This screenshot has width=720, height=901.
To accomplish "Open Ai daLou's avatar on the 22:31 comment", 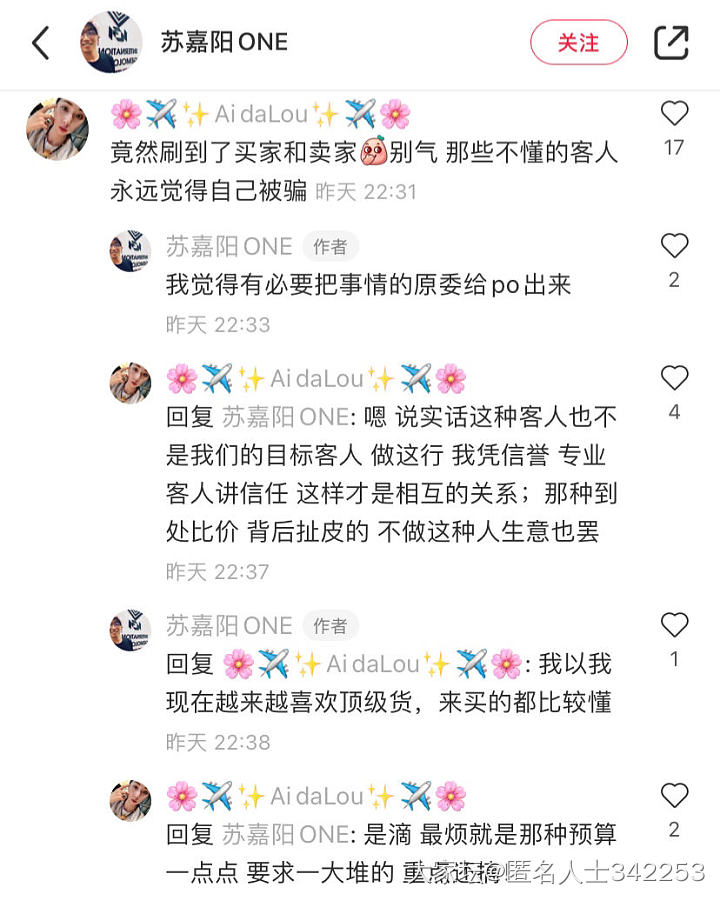I will 57,130.
